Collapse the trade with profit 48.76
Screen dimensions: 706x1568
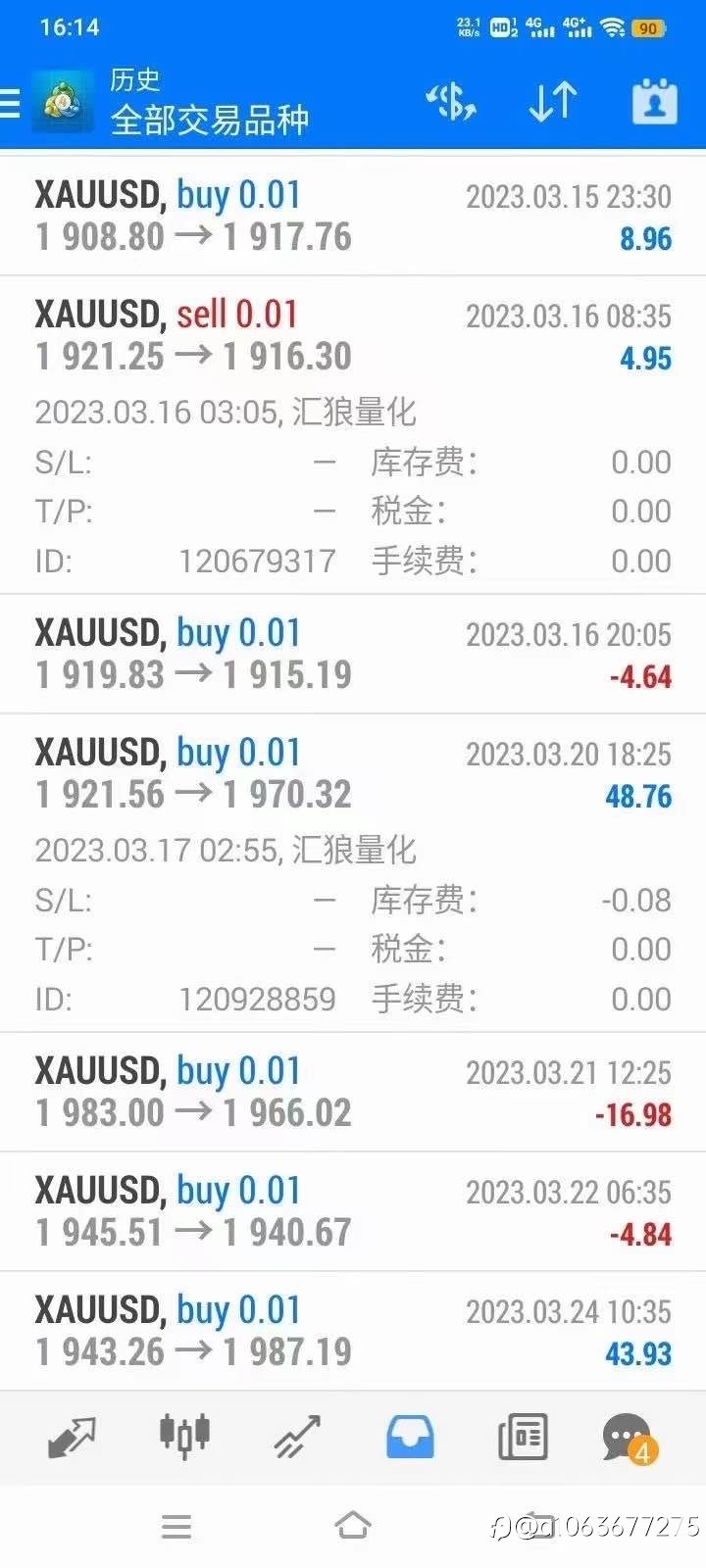pos(353,873)
